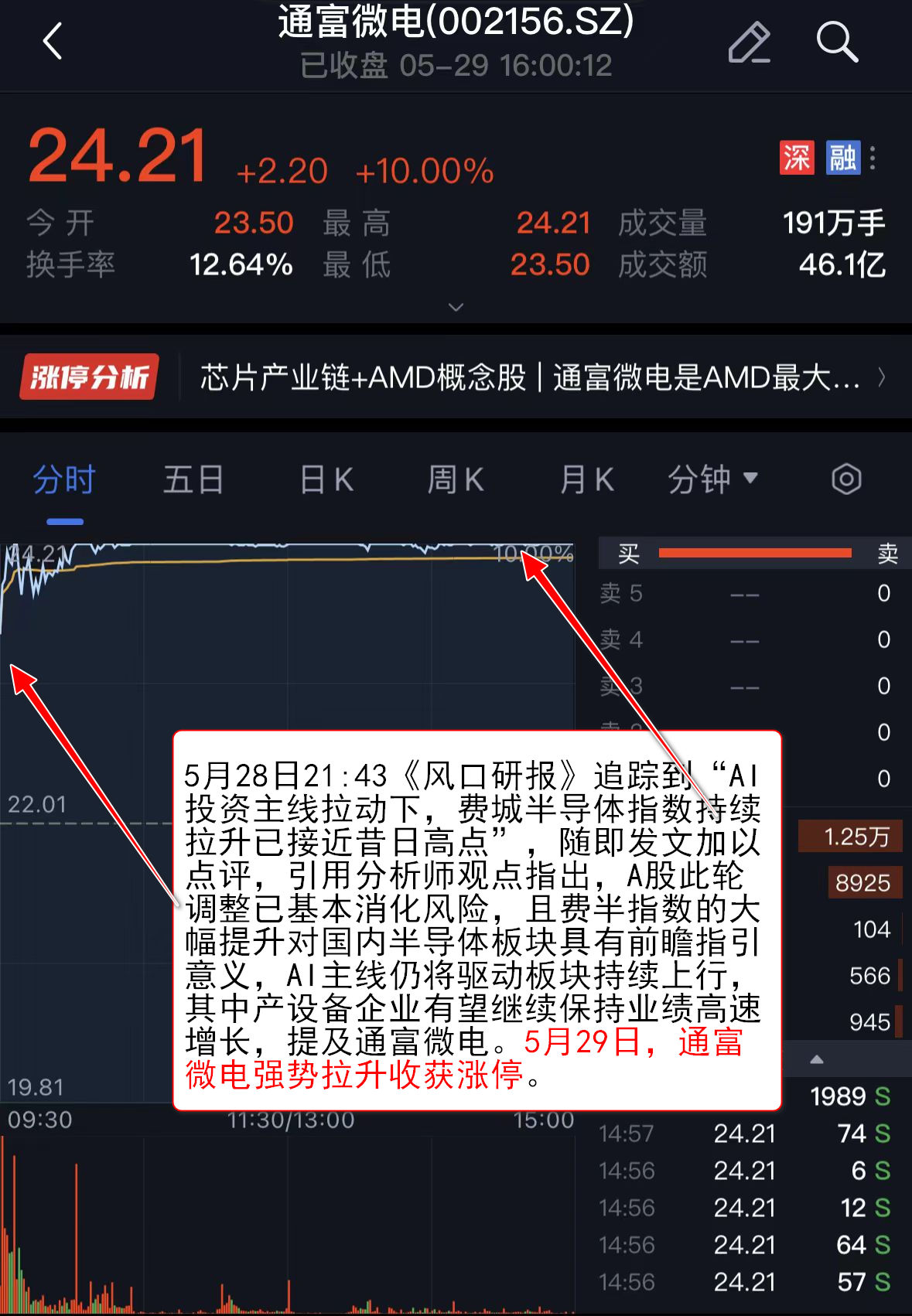
Task: Switch to the 五日 chart tab
Action: [x=193, y=479]
